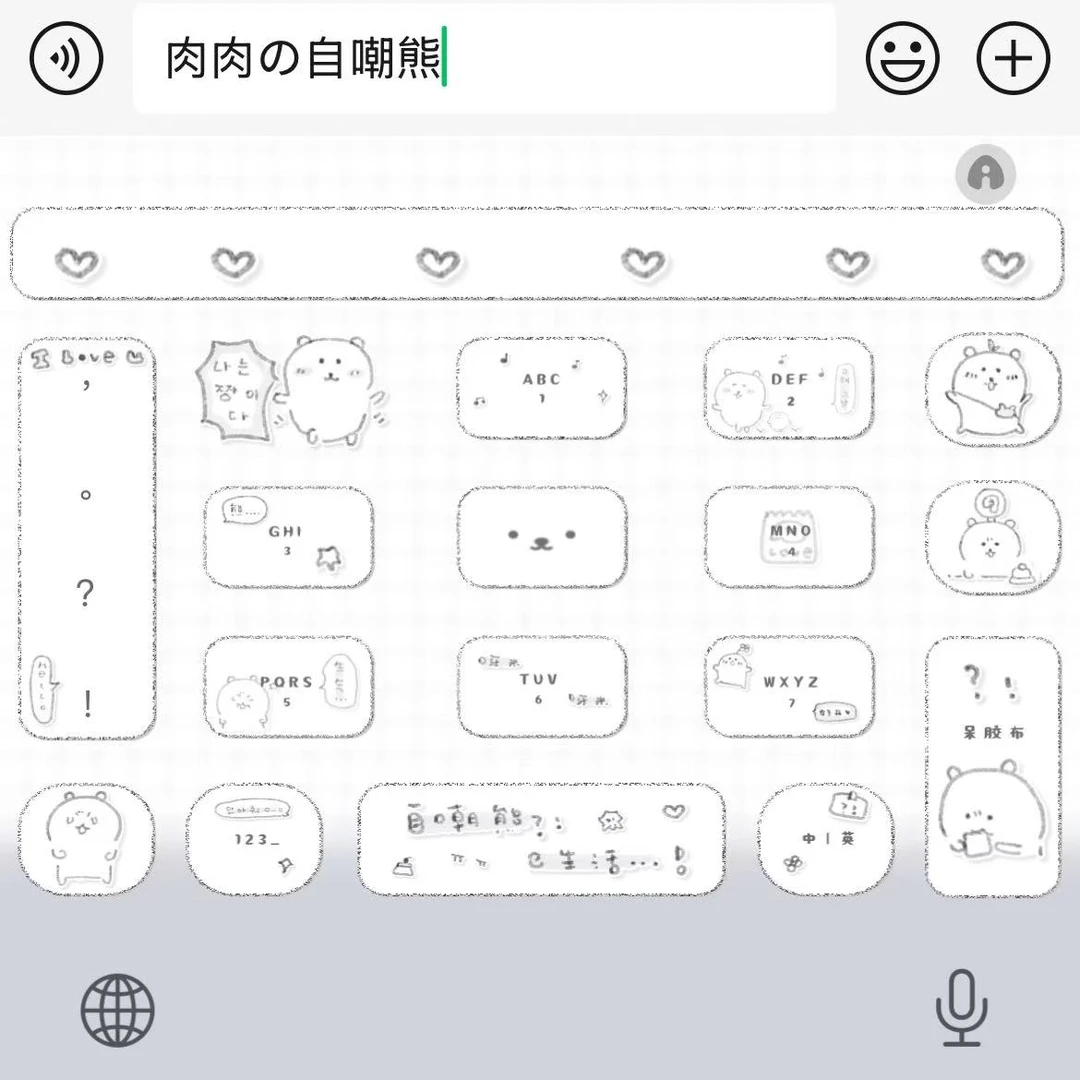1080x1080 pixels.
Task: Switch to voice message input
Action: click(x=66, y=58)
